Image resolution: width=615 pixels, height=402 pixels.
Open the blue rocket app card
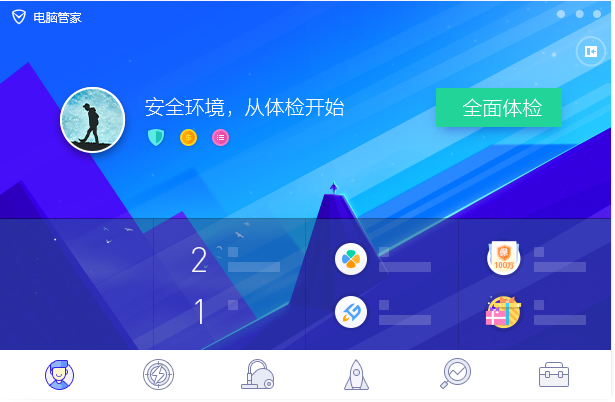click(351, 312)
